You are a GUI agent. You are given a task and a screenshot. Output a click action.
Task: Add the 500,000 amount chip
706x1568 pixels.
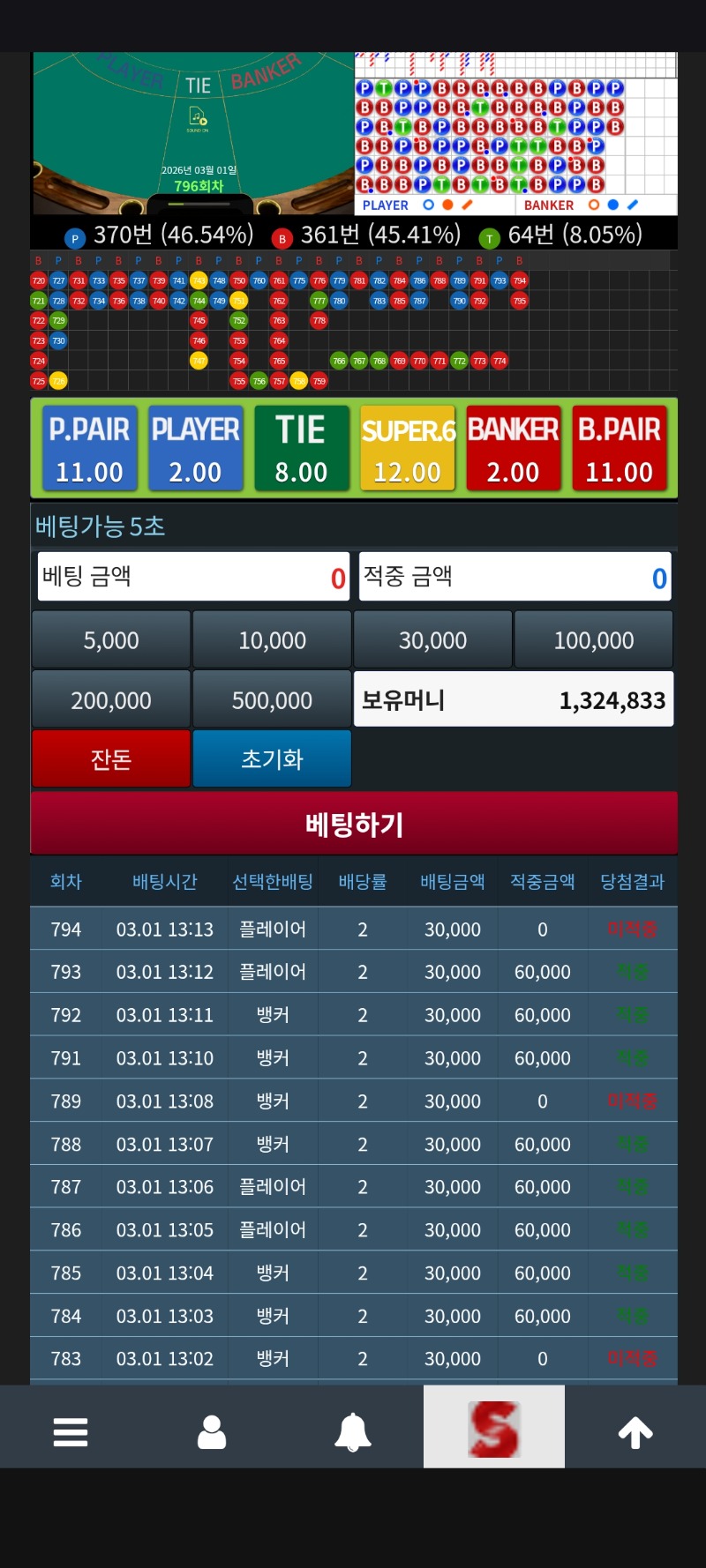[x=272, y=700]
